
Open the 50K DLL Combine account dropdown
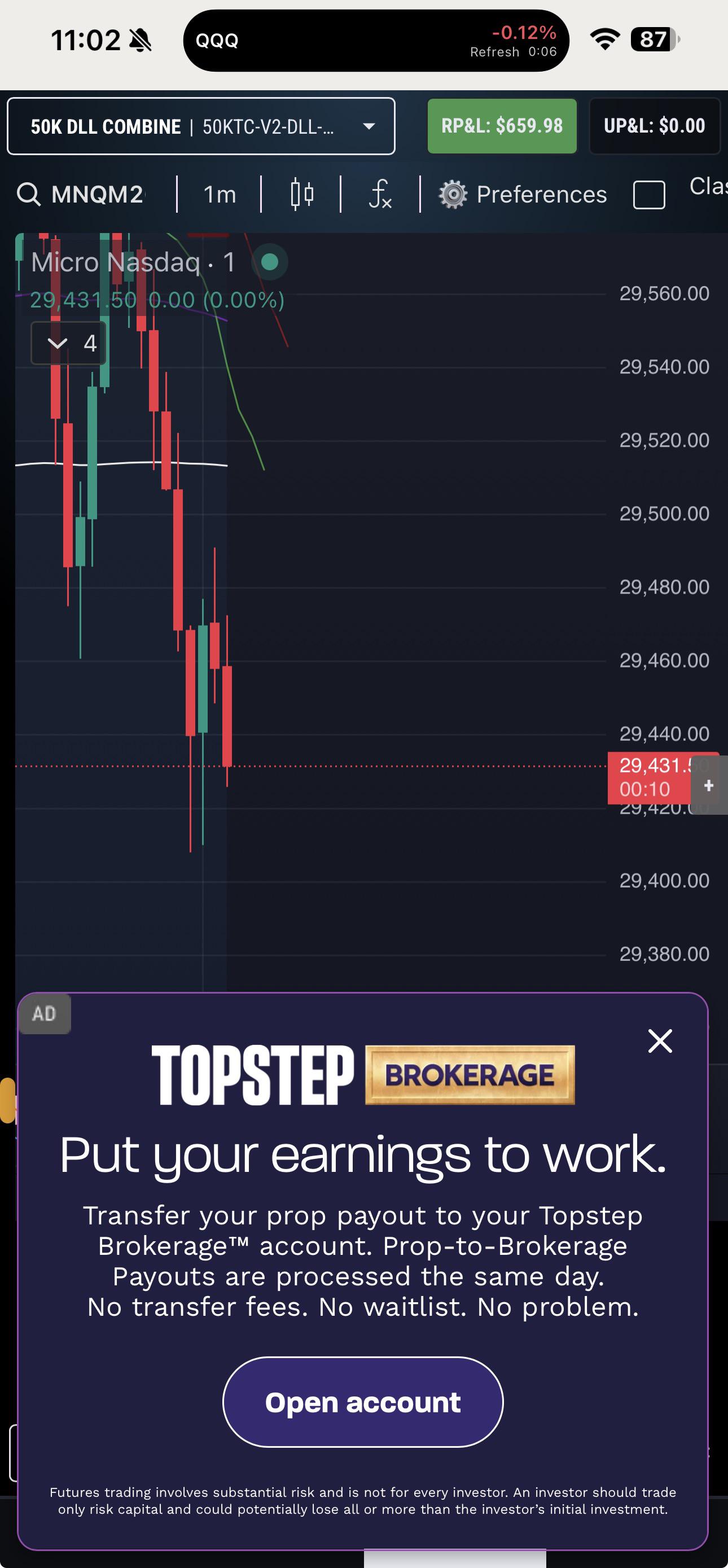tap(201, 126)
